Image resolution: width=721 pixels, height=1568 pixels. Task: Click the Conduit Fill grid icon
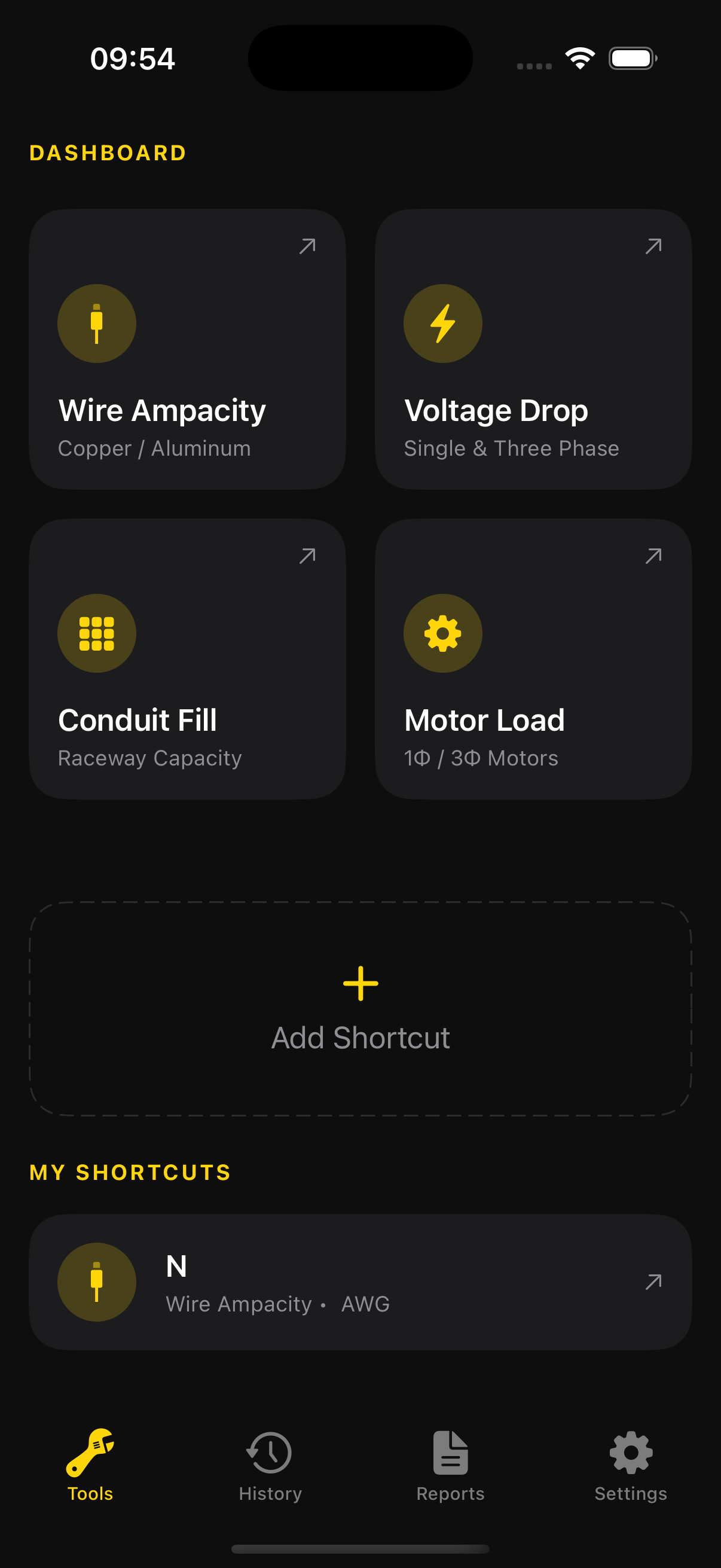(96, 633)
